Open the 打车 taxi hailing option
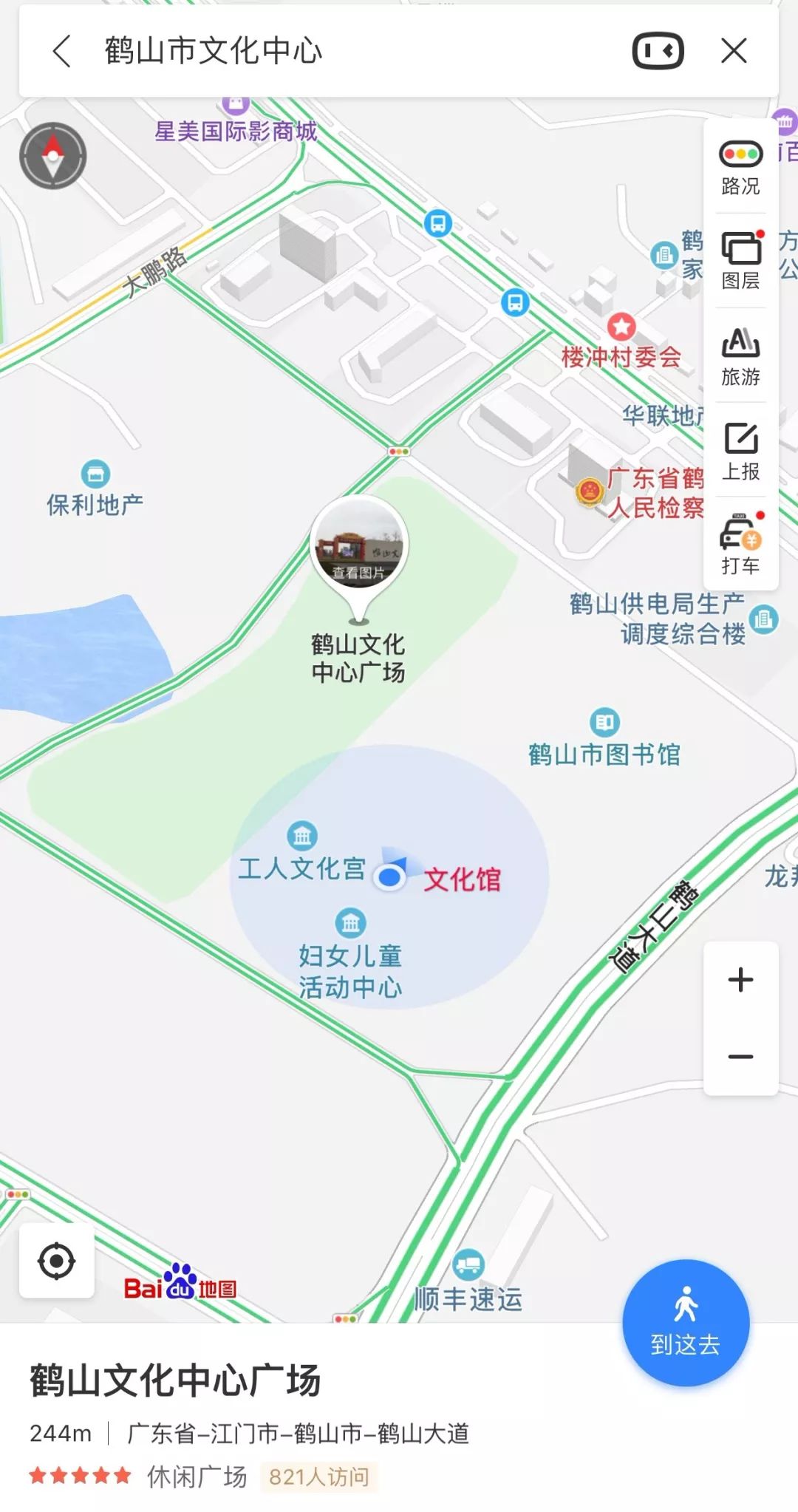The width and height of the screenshot is (798, 1512). (740, 545)
